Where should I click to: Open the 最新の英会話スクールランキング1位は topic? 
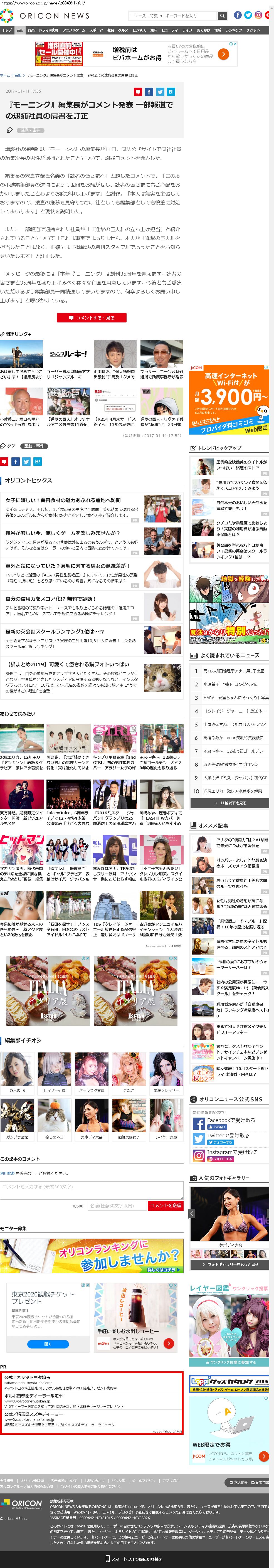[x=55, y=631]
